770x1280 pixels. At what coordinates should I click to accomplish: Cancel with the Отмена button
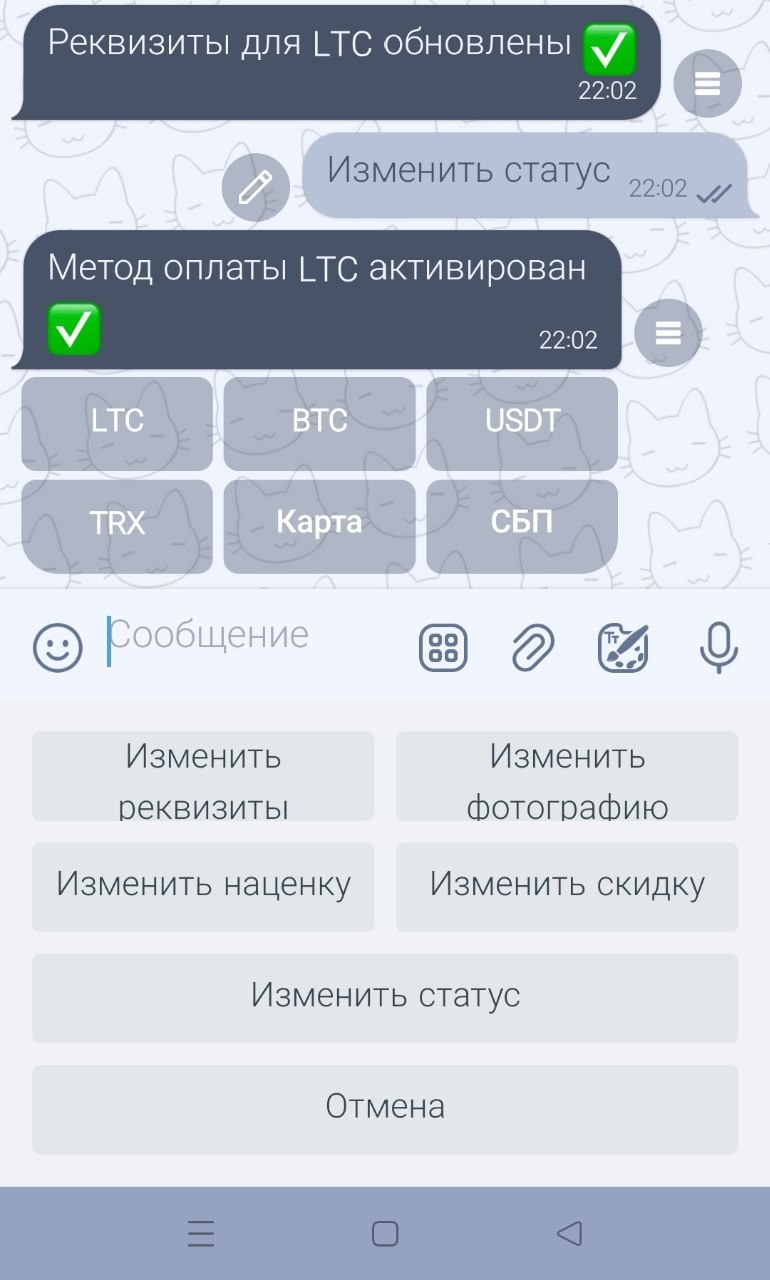pos(385,1107)
